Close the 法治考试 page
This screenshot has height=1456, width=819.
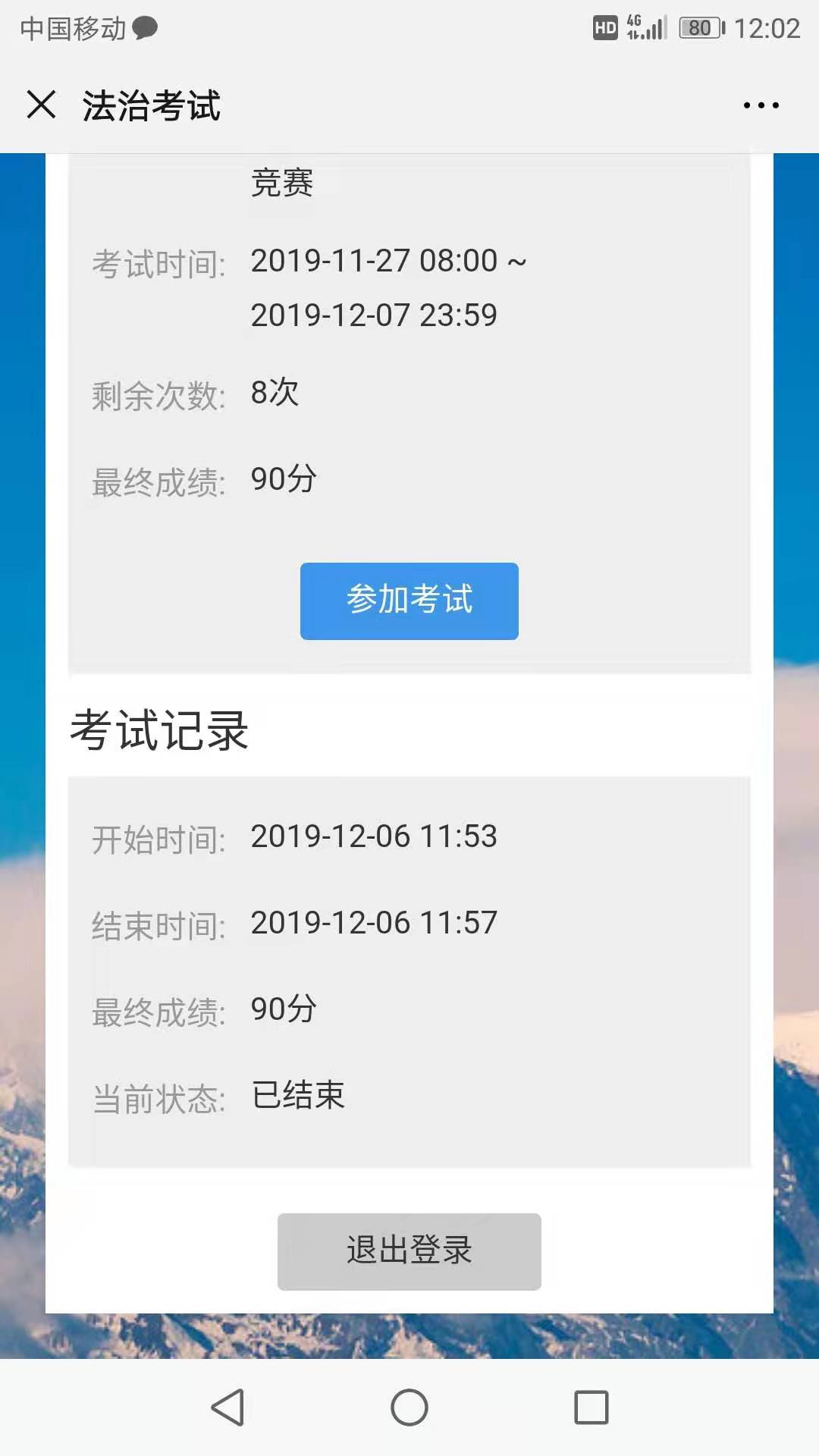[x=41, y=105]
